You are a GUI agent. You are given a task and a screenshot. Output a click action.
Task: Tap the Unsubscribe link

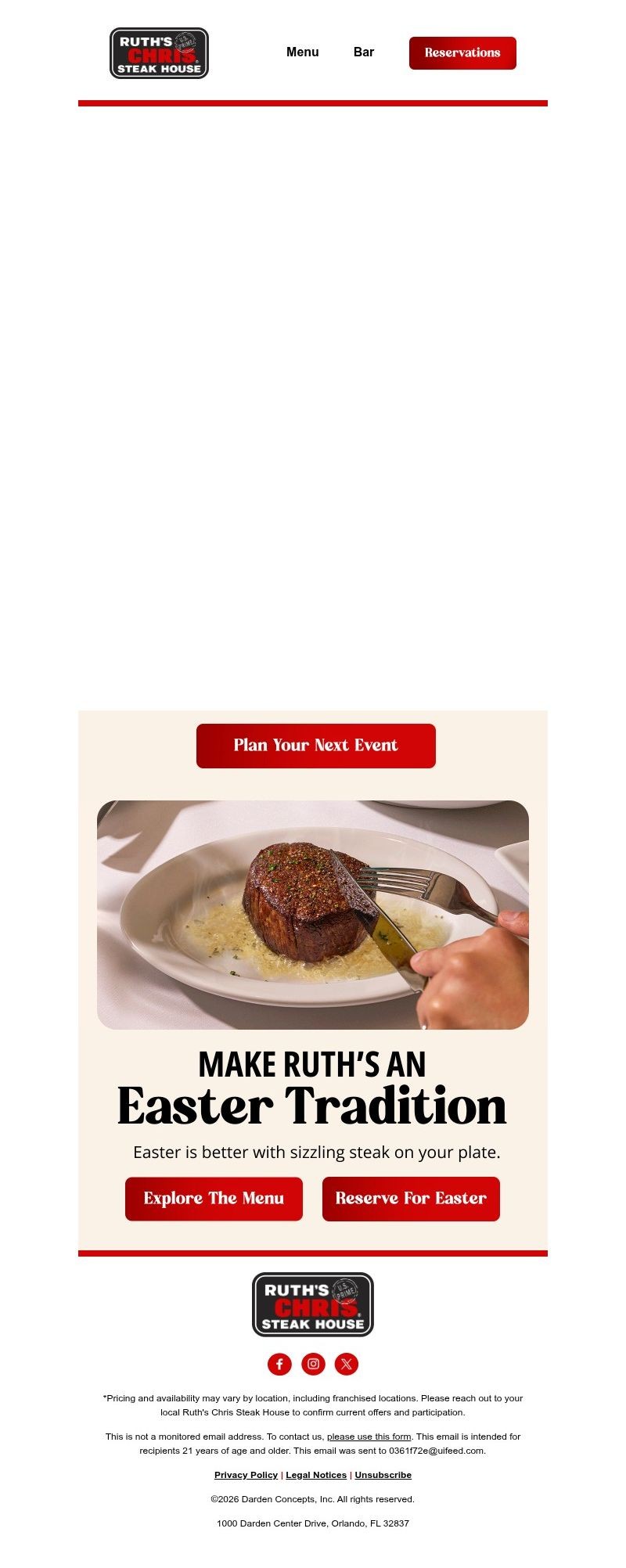pos(383,1475)
